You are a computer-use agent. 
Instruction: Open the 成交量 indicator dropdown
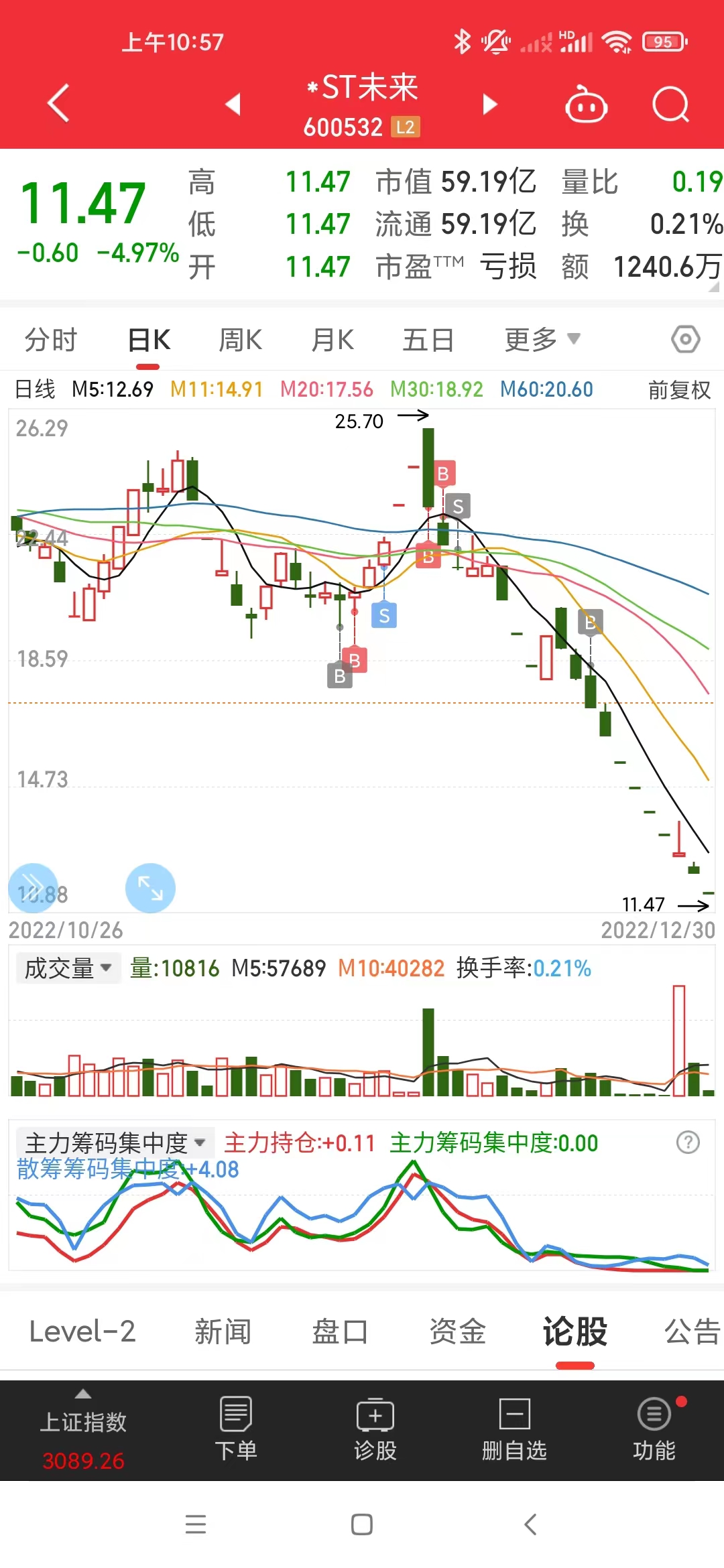68,968
